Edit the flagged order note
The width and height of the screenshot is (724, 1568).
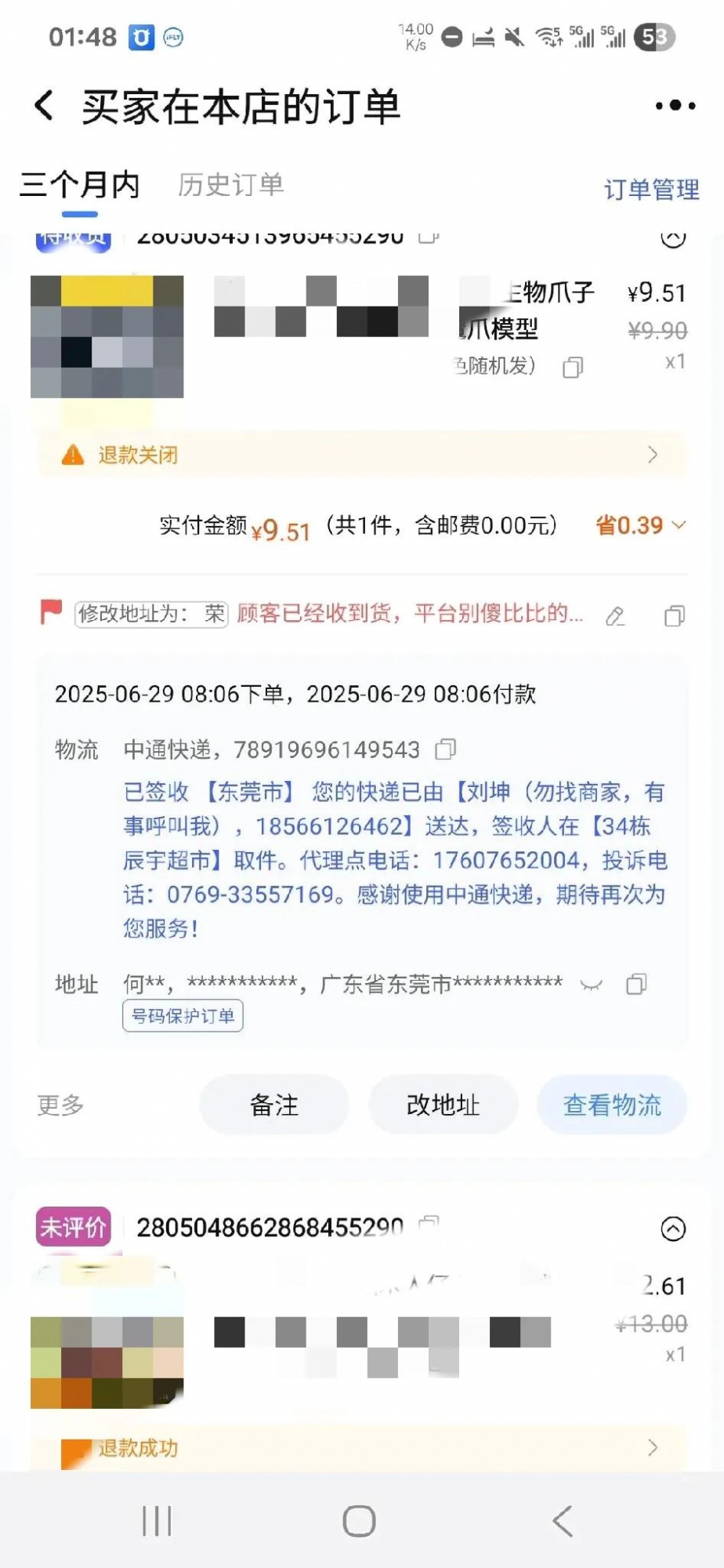(615, 616)
